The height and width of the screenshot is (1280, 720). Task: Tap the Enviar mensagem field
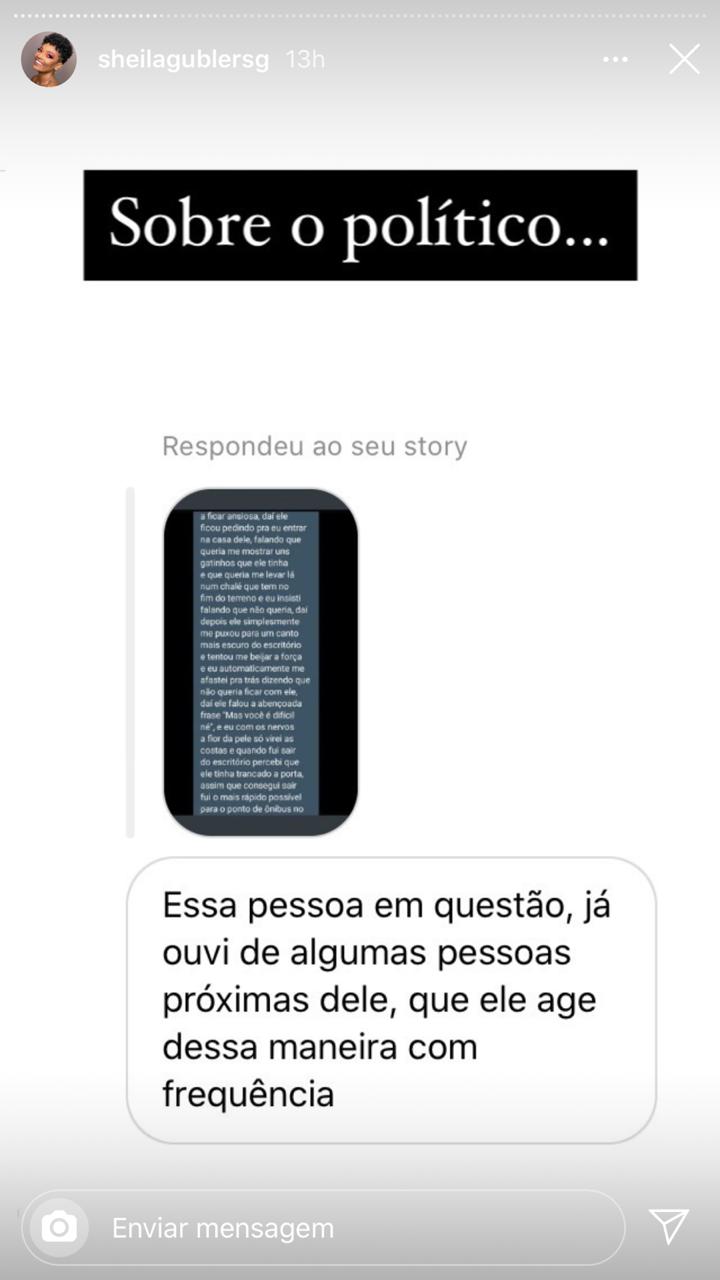coord(340,1227)
